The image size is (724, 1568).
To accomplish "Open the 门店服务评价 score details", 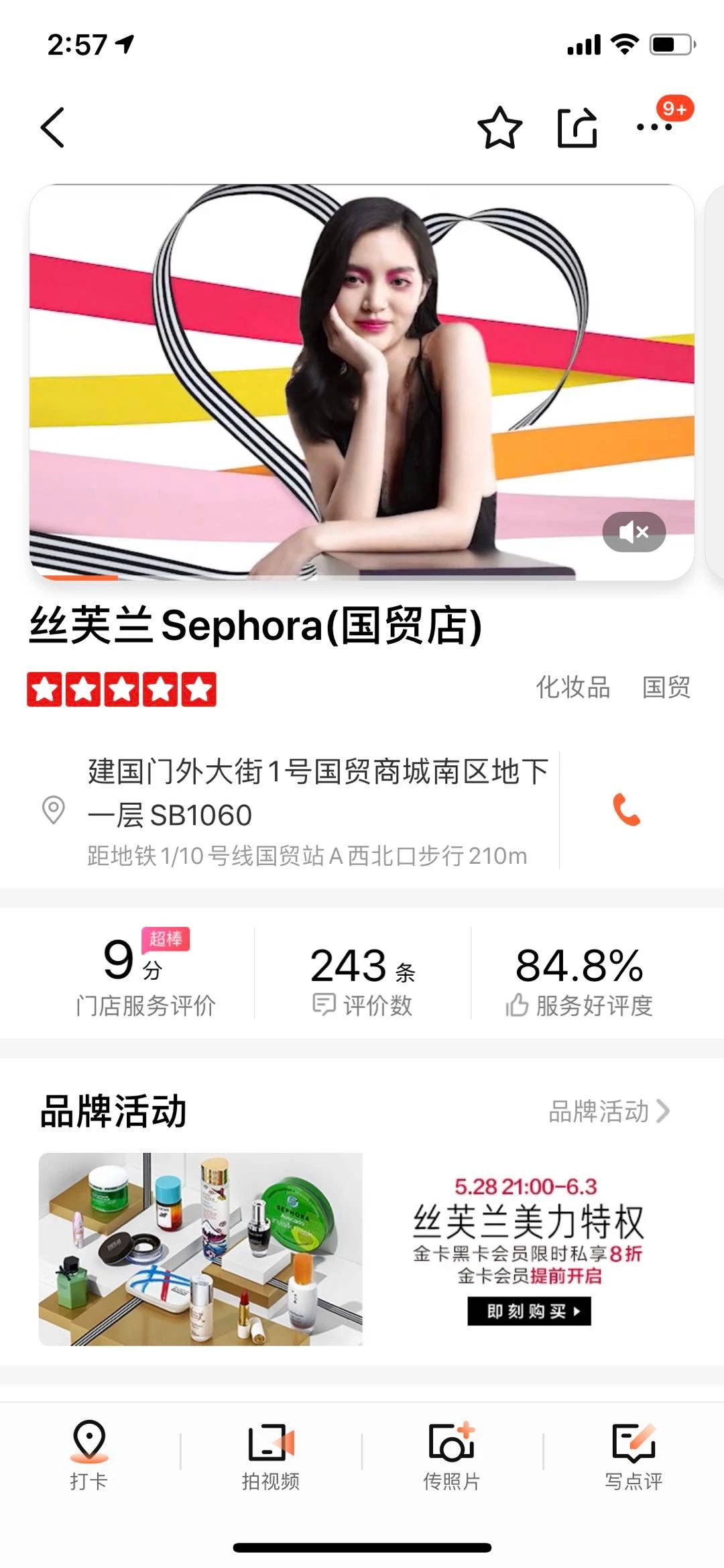I will tap(144, 978).
